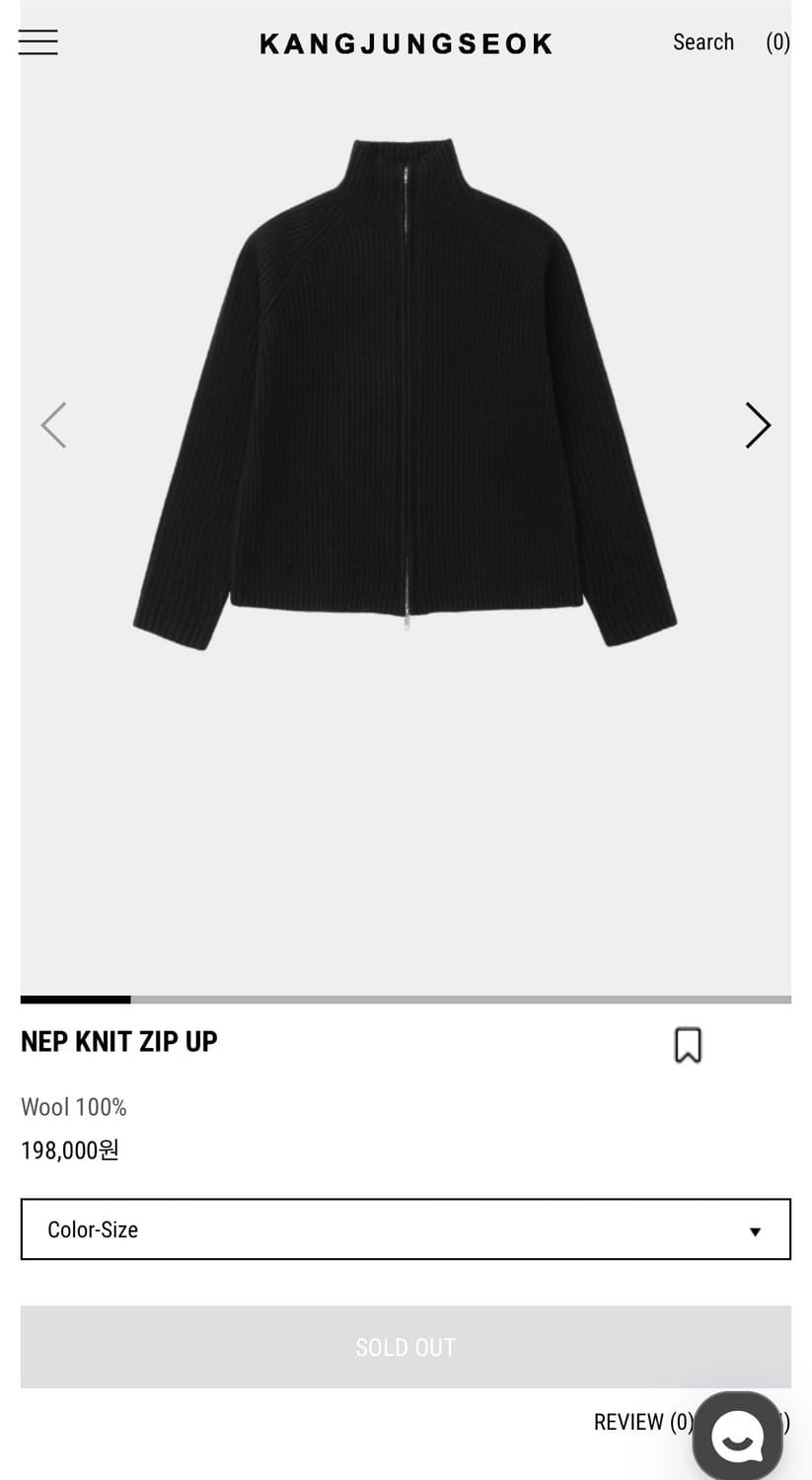
Task: Click the dropdown arrow on Color-Size
Action: 755,1230
